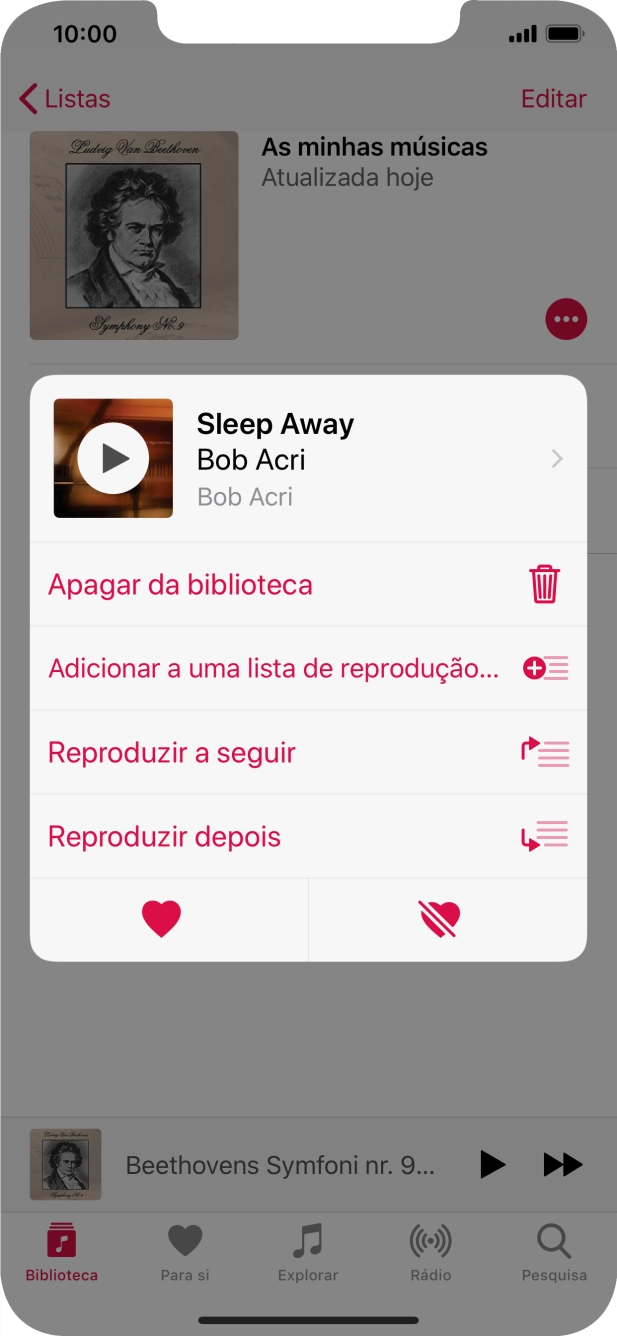617x1336 pixels.
Task: Open Sleep Away details chevron
Action: [x=557, y=459]
